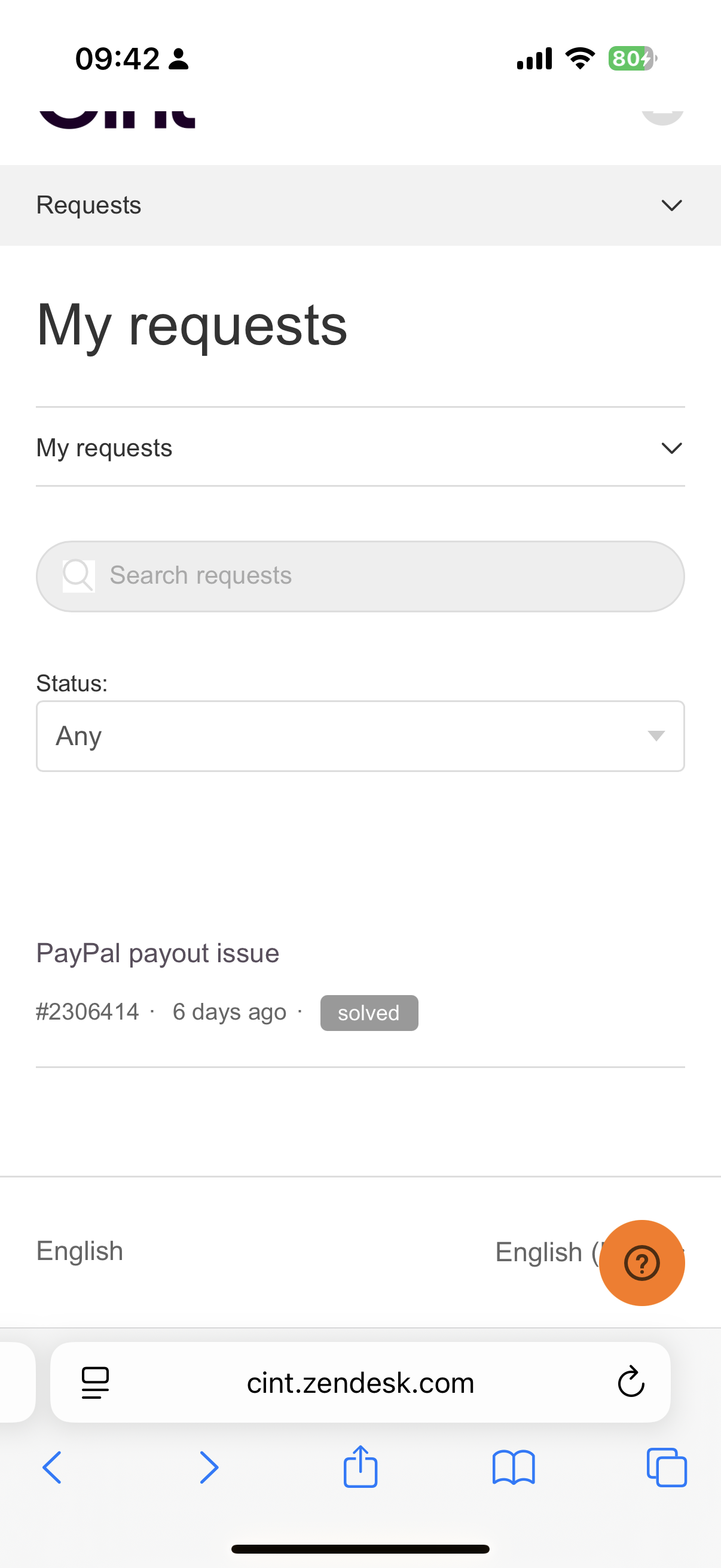Go forward in browser history

pos(209,1467)
